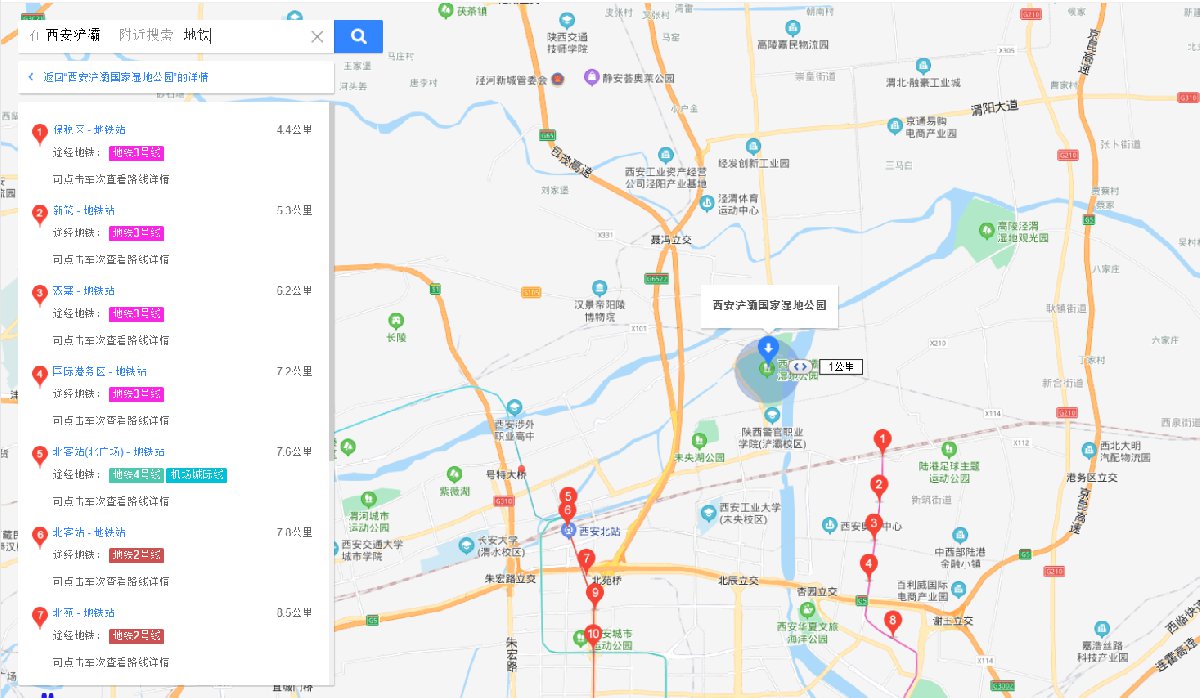The width and height of the screenshot is (1200, 698).
Task: Open the 机场城际线 line chip
Action: (197, 475)
